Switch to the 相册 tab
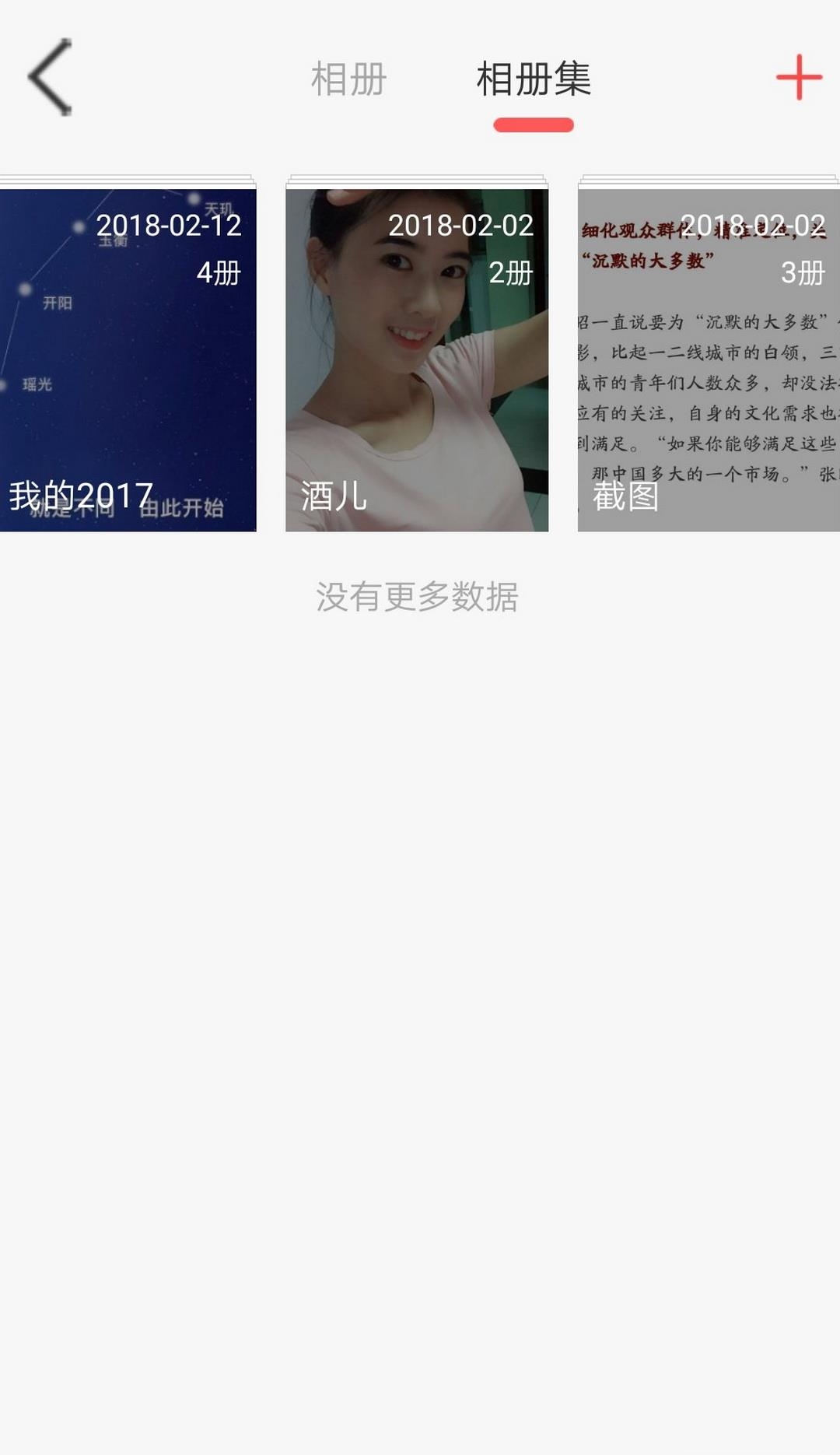The image size is (840, 1455). (348, 79)
